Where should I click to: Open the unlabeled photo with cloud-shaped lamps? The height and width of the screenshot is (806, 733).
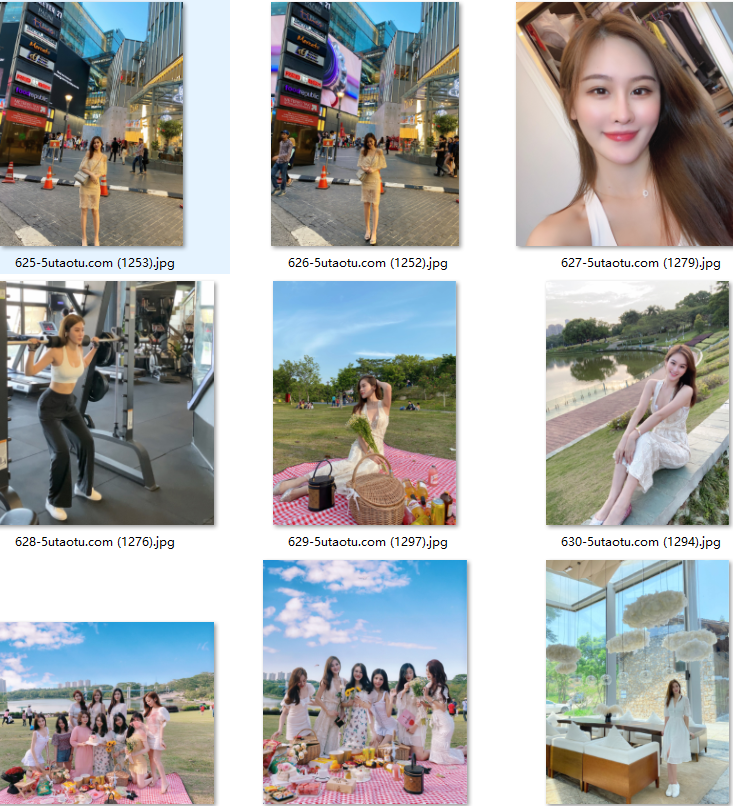[x=637, y=682]
